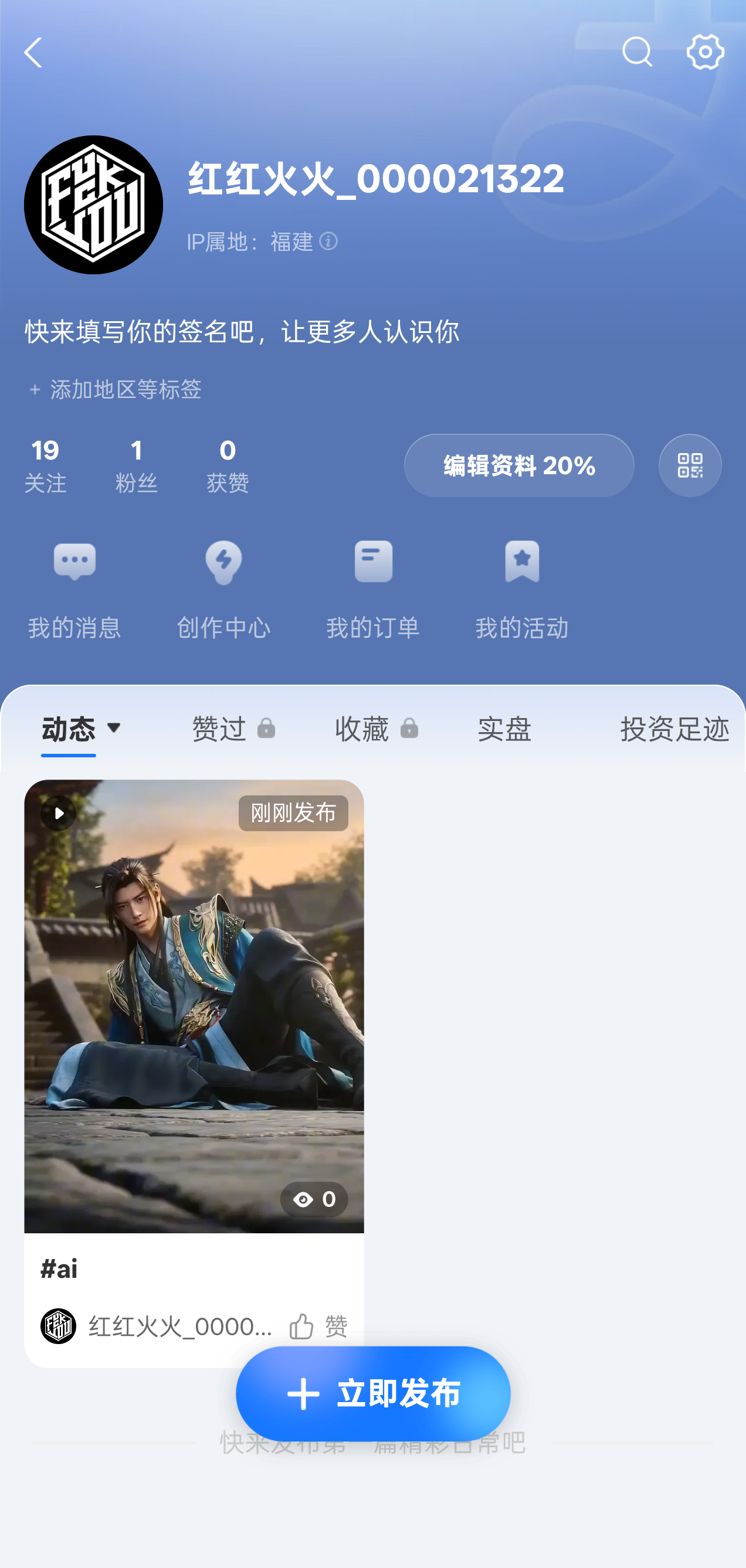View the 1 粉丝 followers list

pyautogui.click(x=137, y=465)
